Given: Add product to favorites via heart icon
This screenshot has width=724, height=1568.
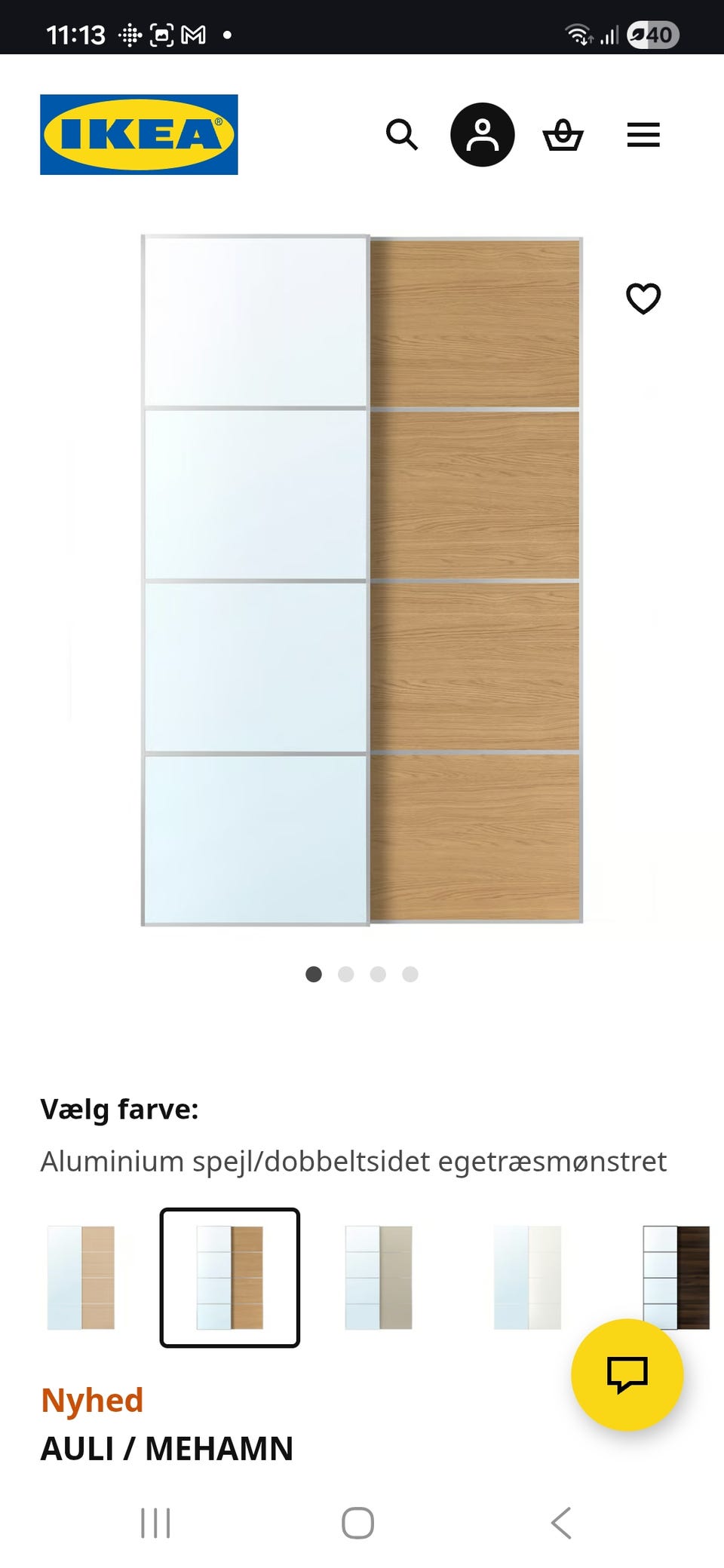Looking at the screenshot, I should coord(643,299).
